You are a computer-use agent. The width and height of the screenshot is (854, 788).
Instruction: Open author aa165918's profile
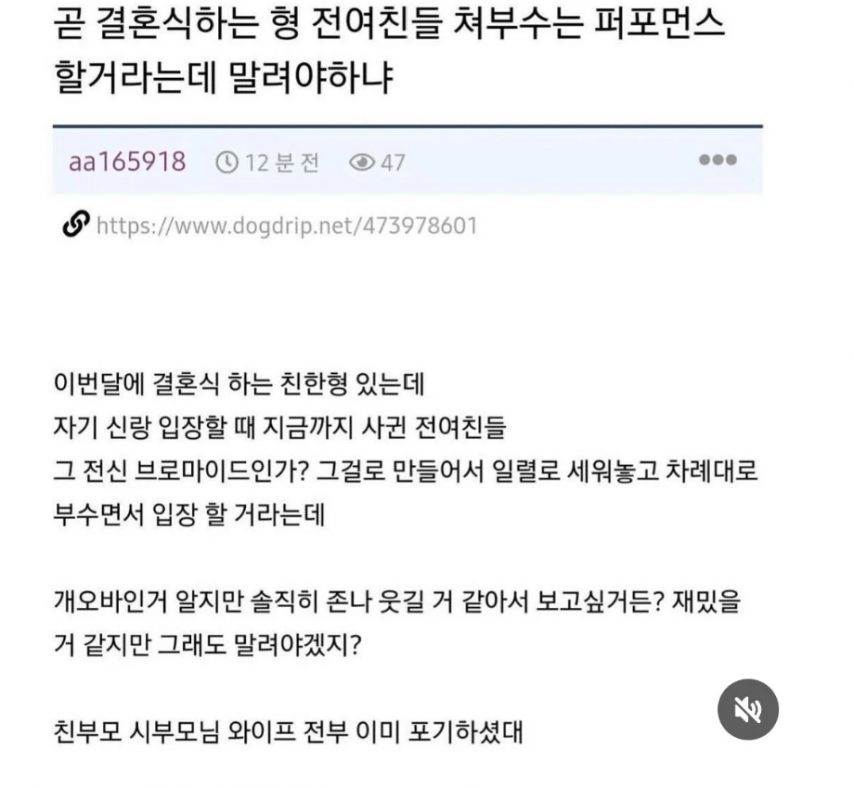127,162
